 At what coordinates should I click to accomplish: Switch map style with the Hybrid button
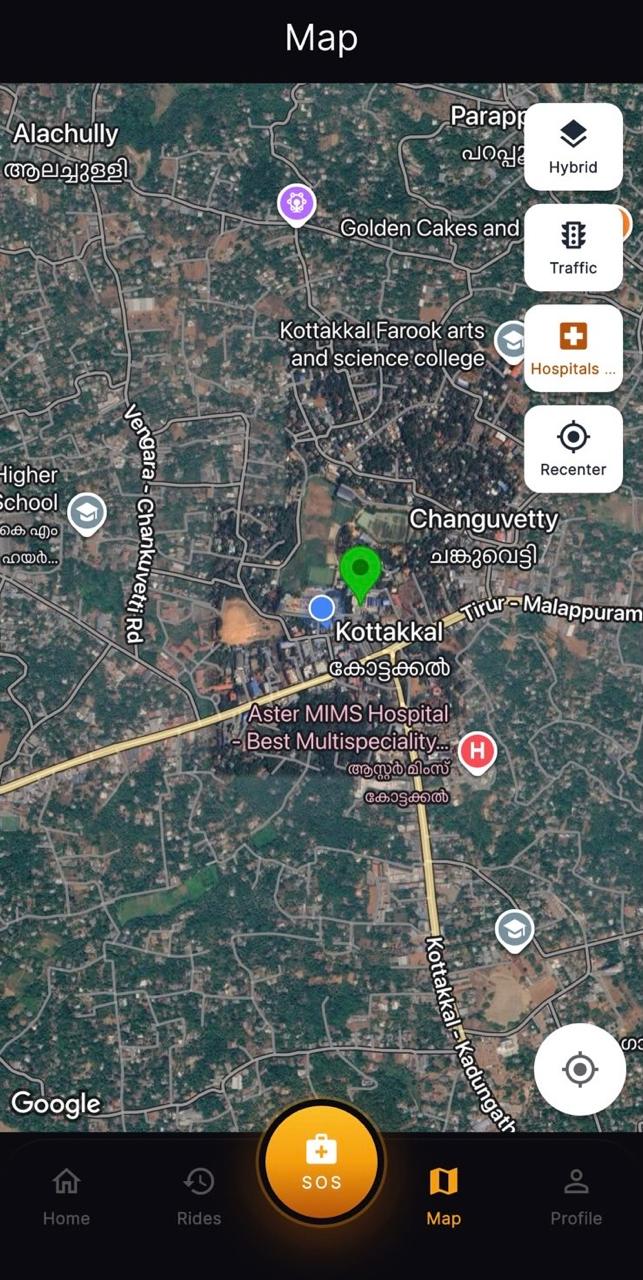pyautogui.click(x=573, y=147)
